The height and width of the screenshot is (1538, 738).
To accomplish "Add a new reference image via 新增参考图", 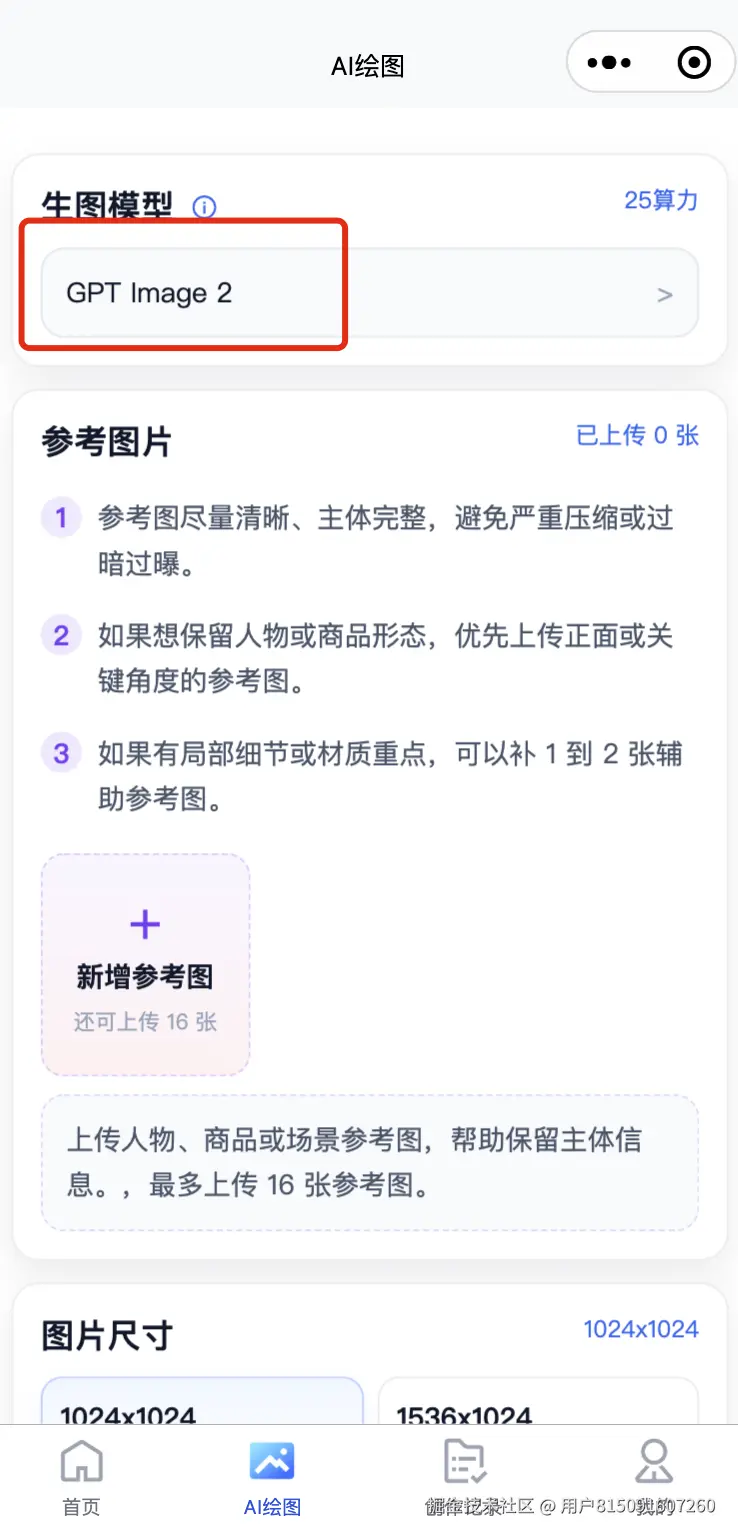I will click(145, 964).
